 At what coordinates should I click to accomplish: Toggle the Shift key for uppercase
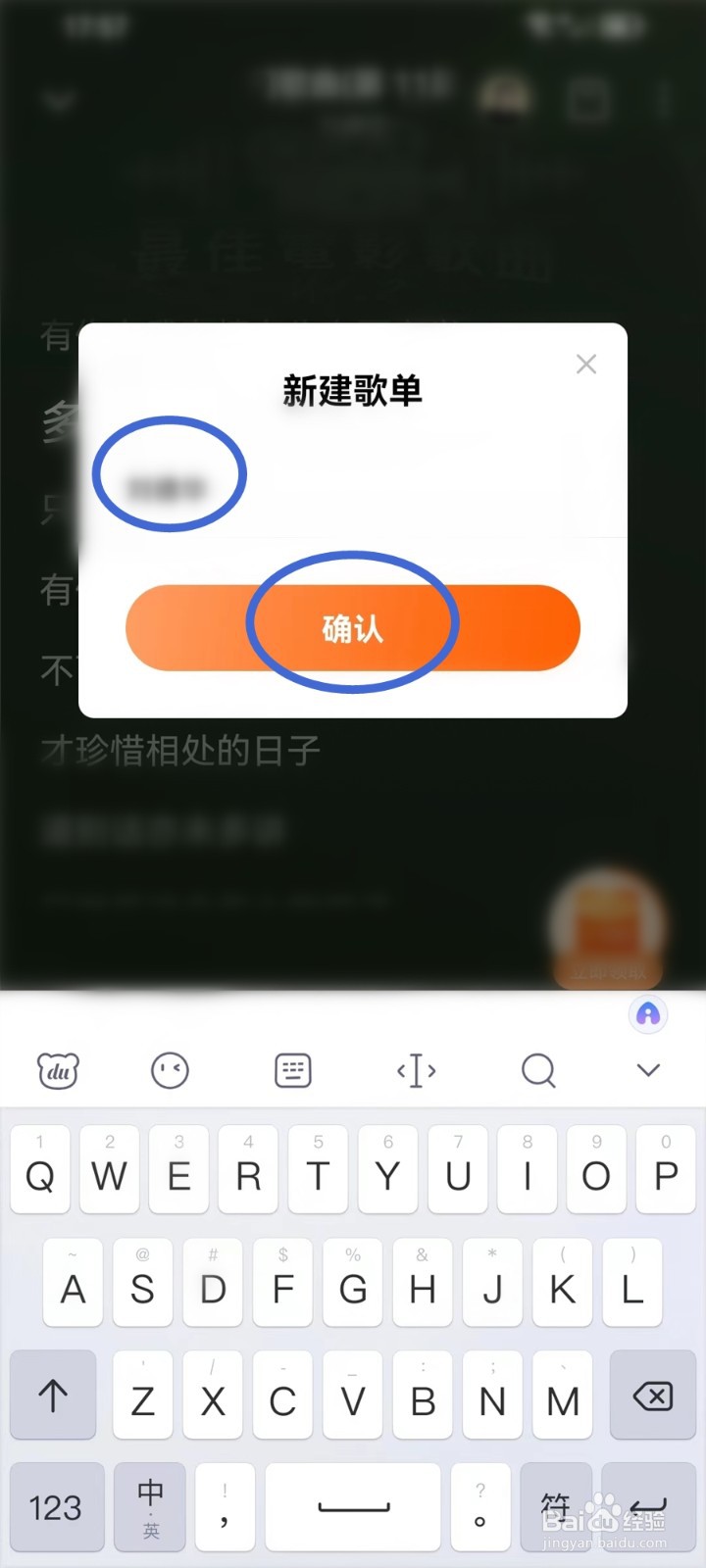pos(53,1396)
